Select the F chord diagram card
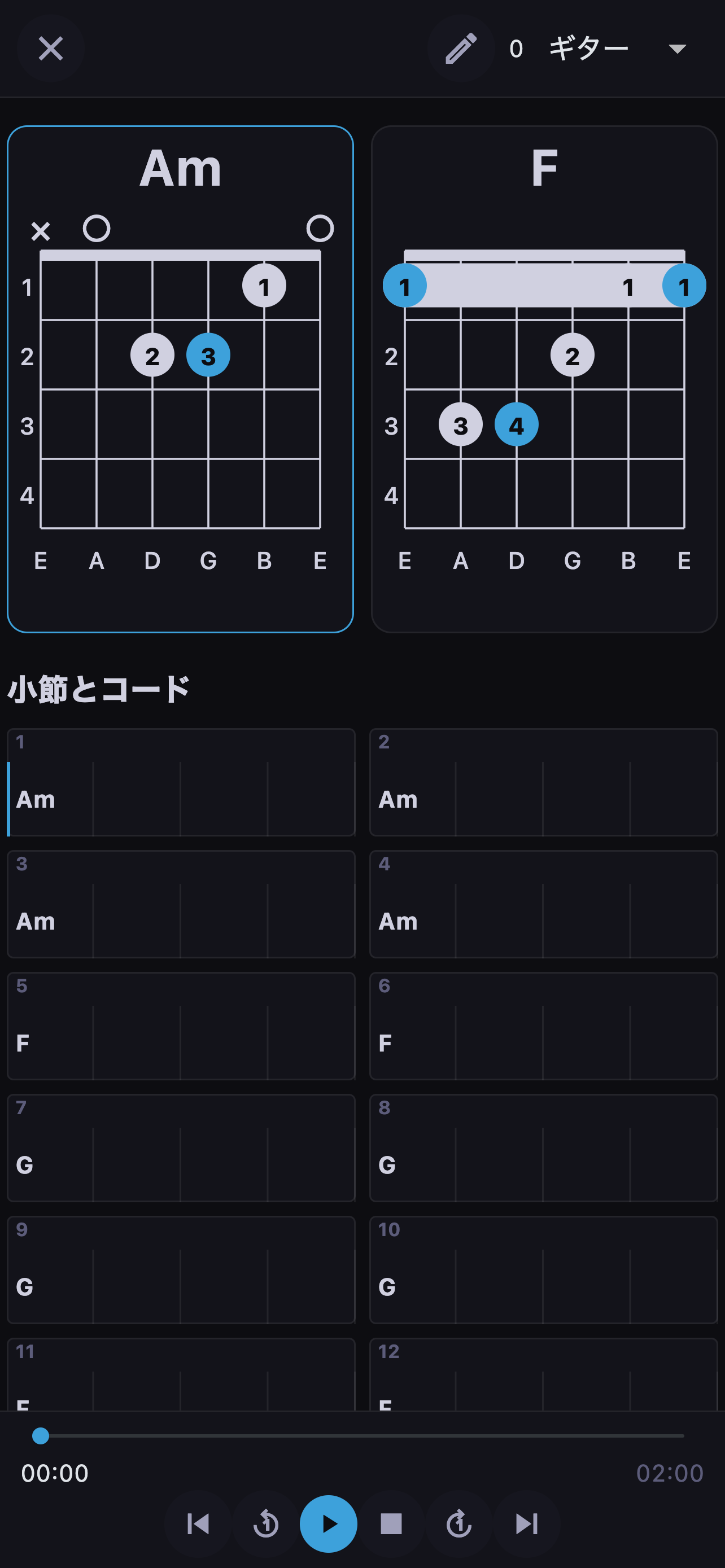Screen dimensions: 725x1568 [x=544, y=379]
